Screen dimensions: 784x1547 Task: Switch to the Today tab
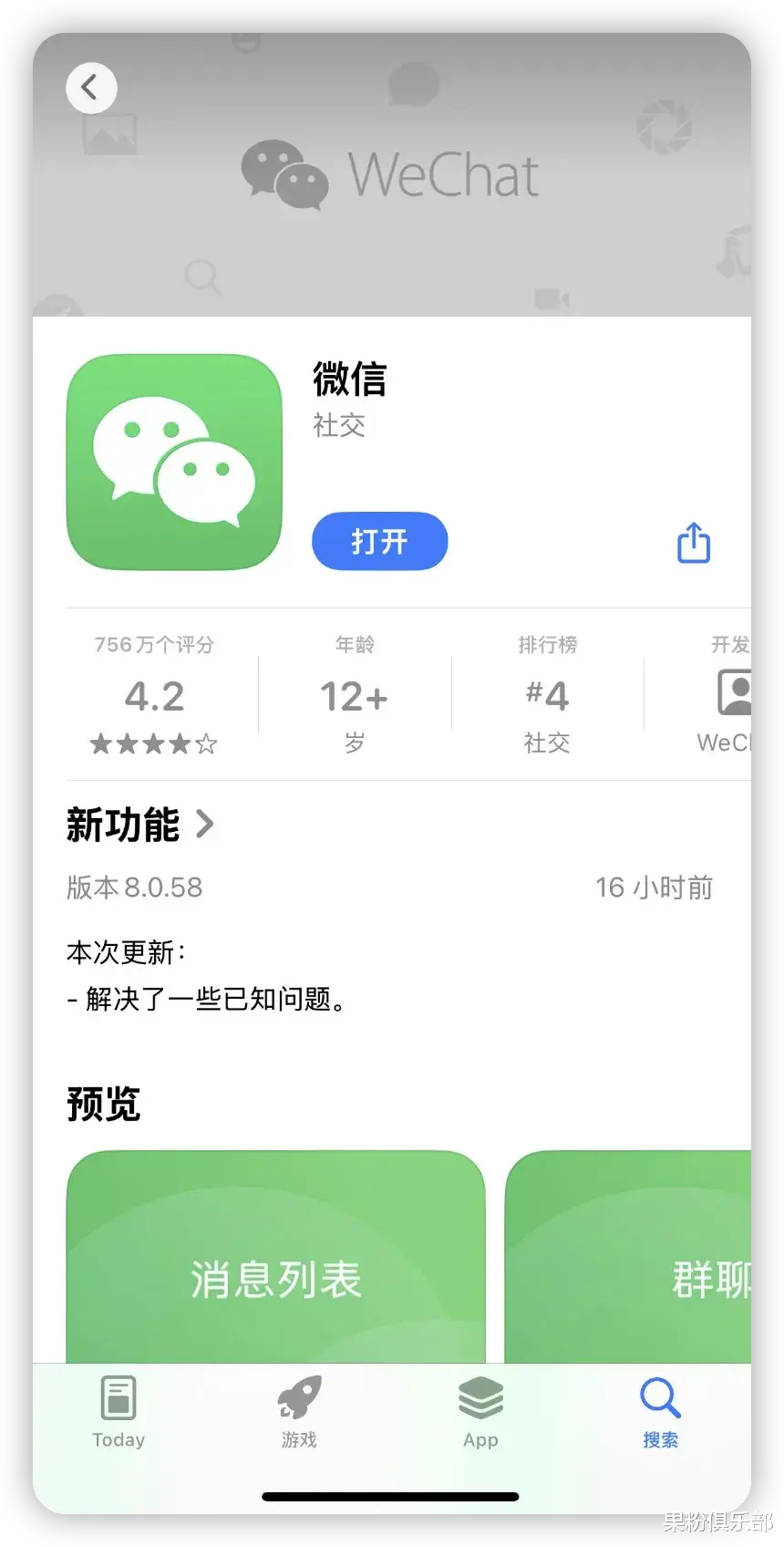tap(119, 1412)
